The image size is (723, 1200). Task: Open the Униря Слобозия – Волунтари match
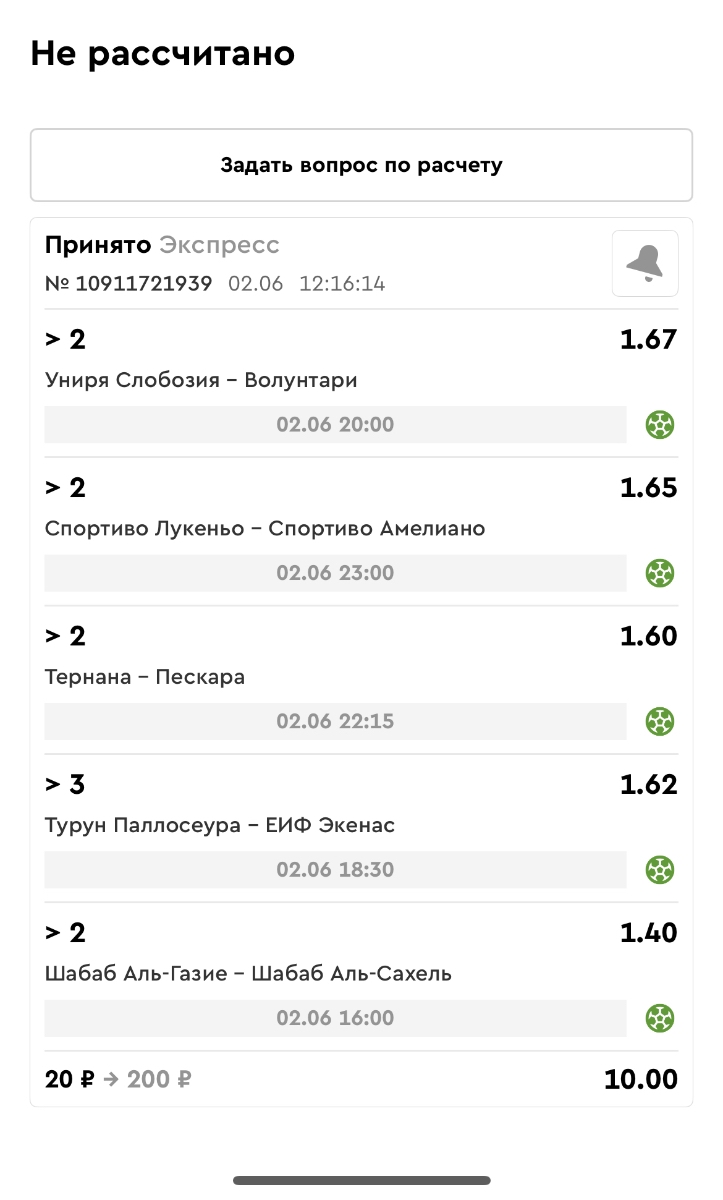(x=201, y=381)
